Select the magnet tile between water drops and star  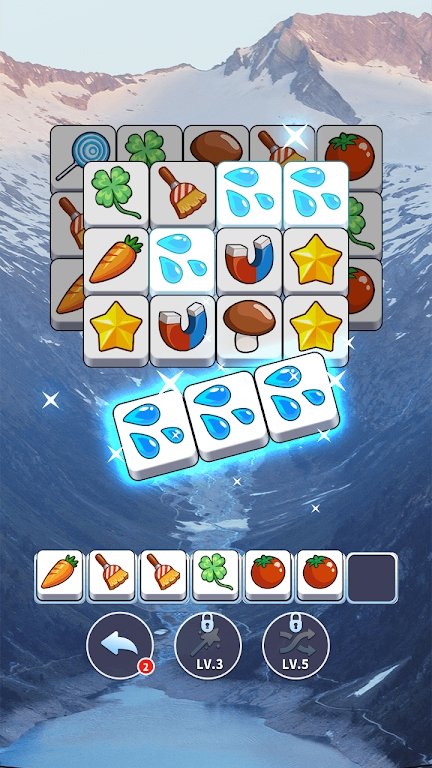click(x=249, y=262)
